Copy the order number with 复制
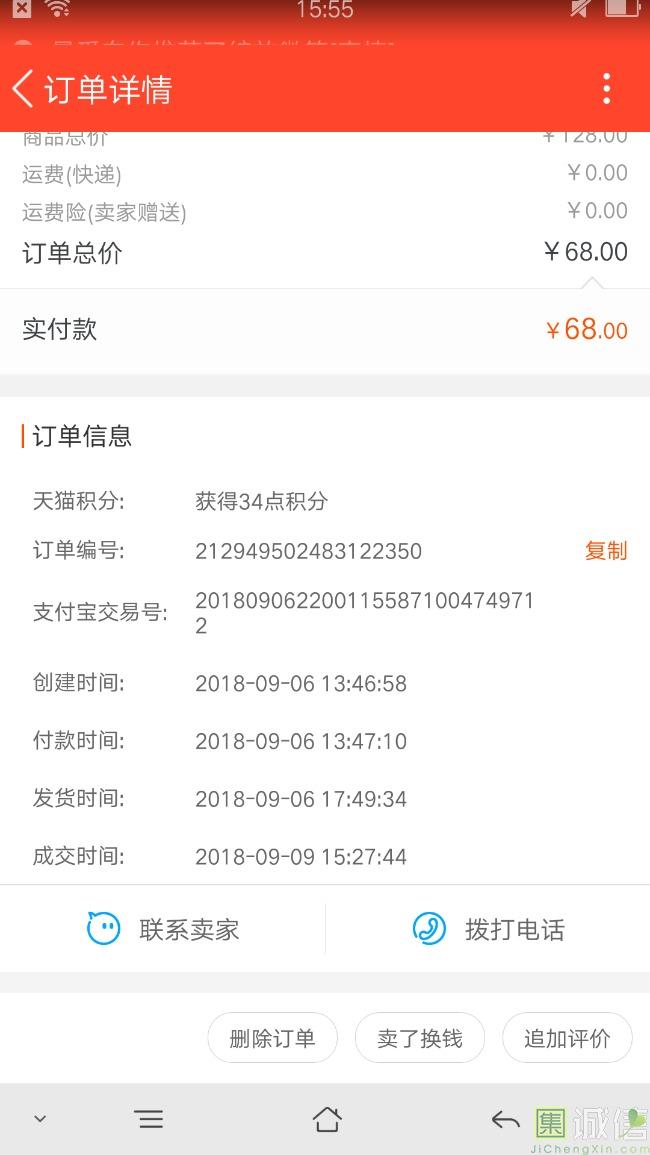 tap(605, 551)
